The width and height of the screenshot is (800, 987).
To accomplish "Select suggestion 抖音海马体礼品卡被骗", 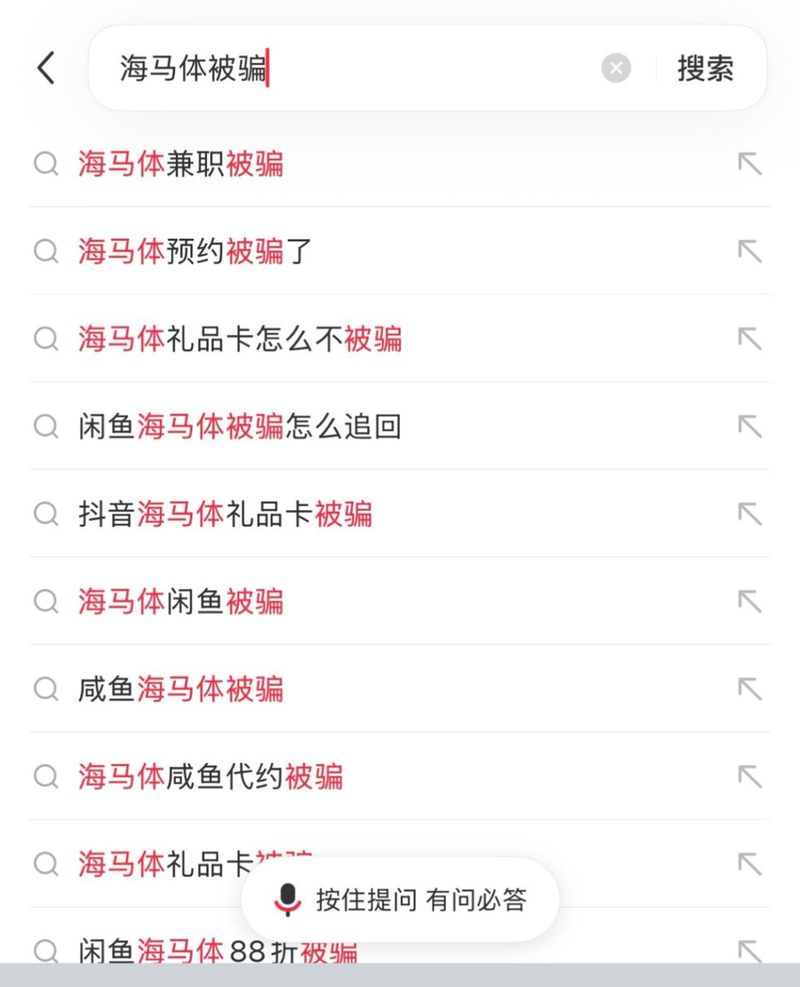I will 400,514.
